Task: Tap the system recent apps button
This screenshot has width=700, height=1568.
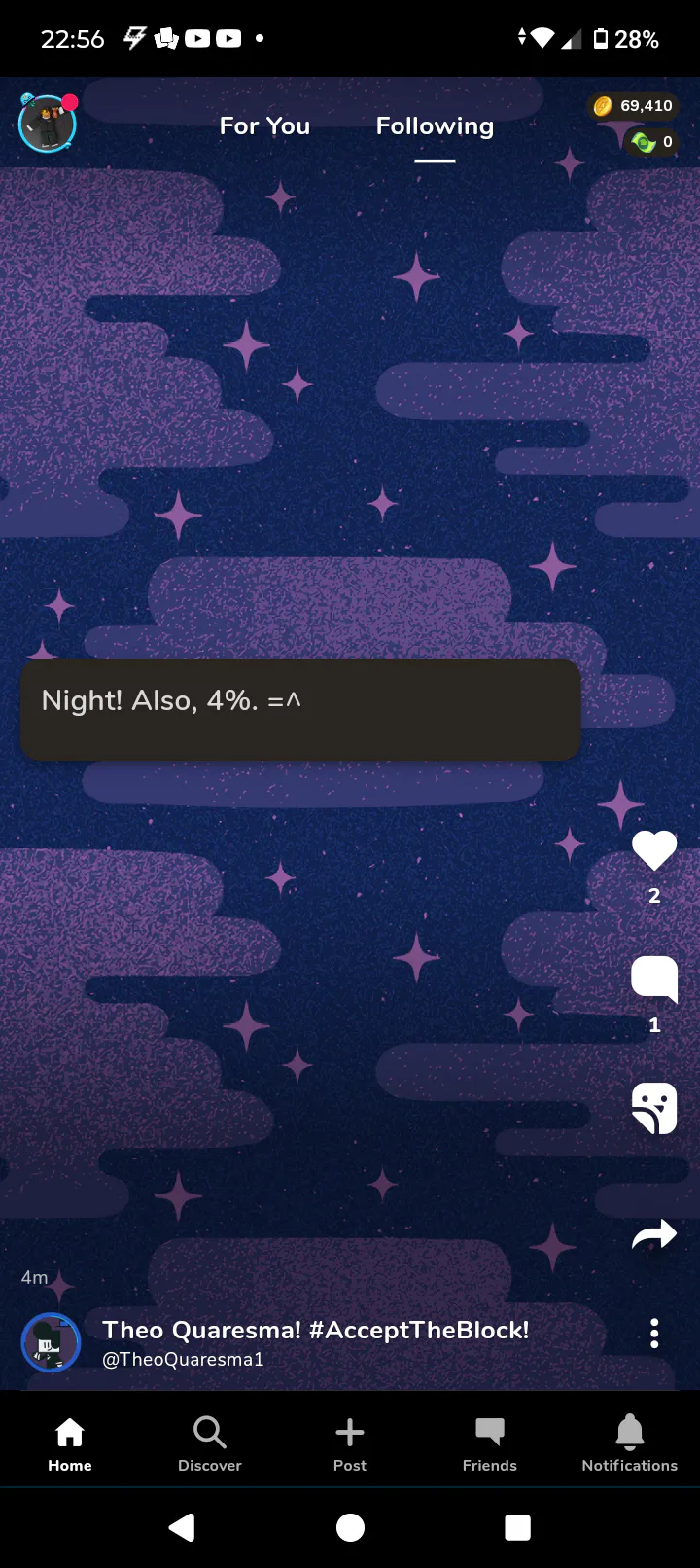Action: [518, 1528]
